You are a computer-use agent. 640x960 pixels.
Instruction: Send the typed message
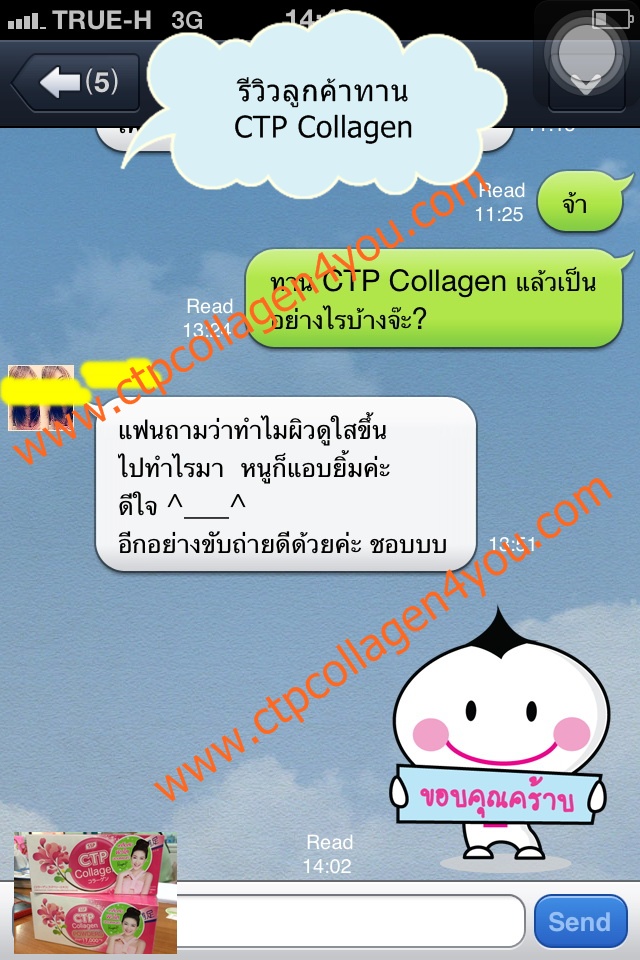(x=580, y=921)
